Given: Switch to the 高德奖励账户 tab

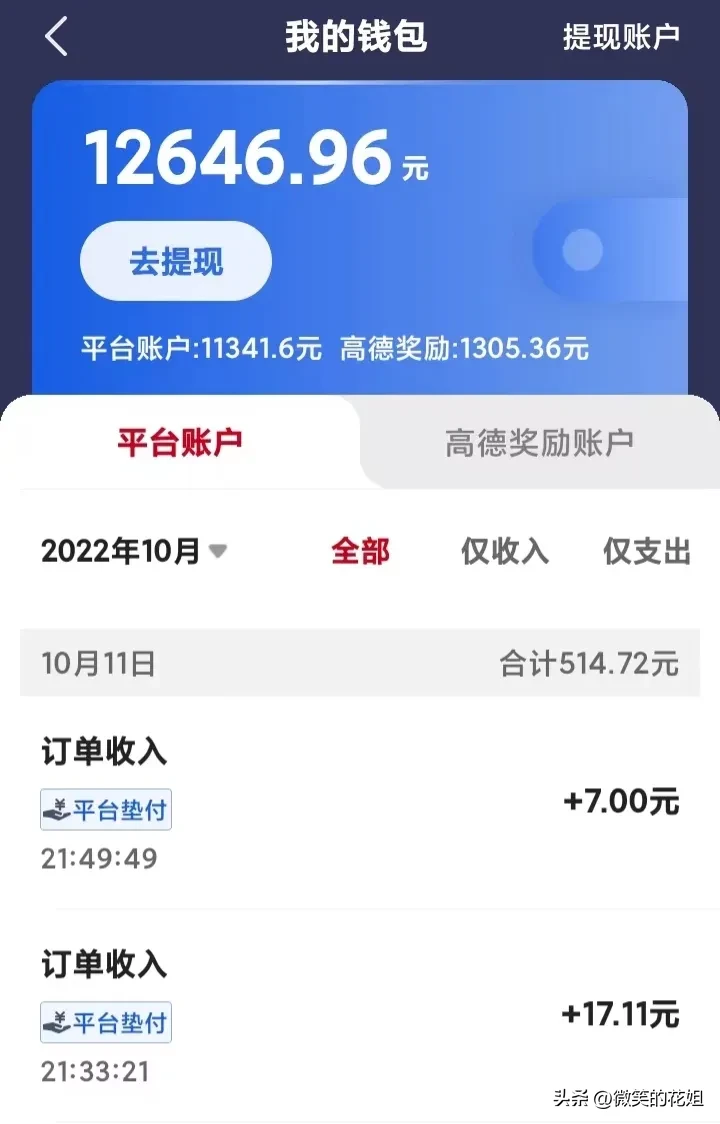Looking at the screenshot, I should coord(539,442).
